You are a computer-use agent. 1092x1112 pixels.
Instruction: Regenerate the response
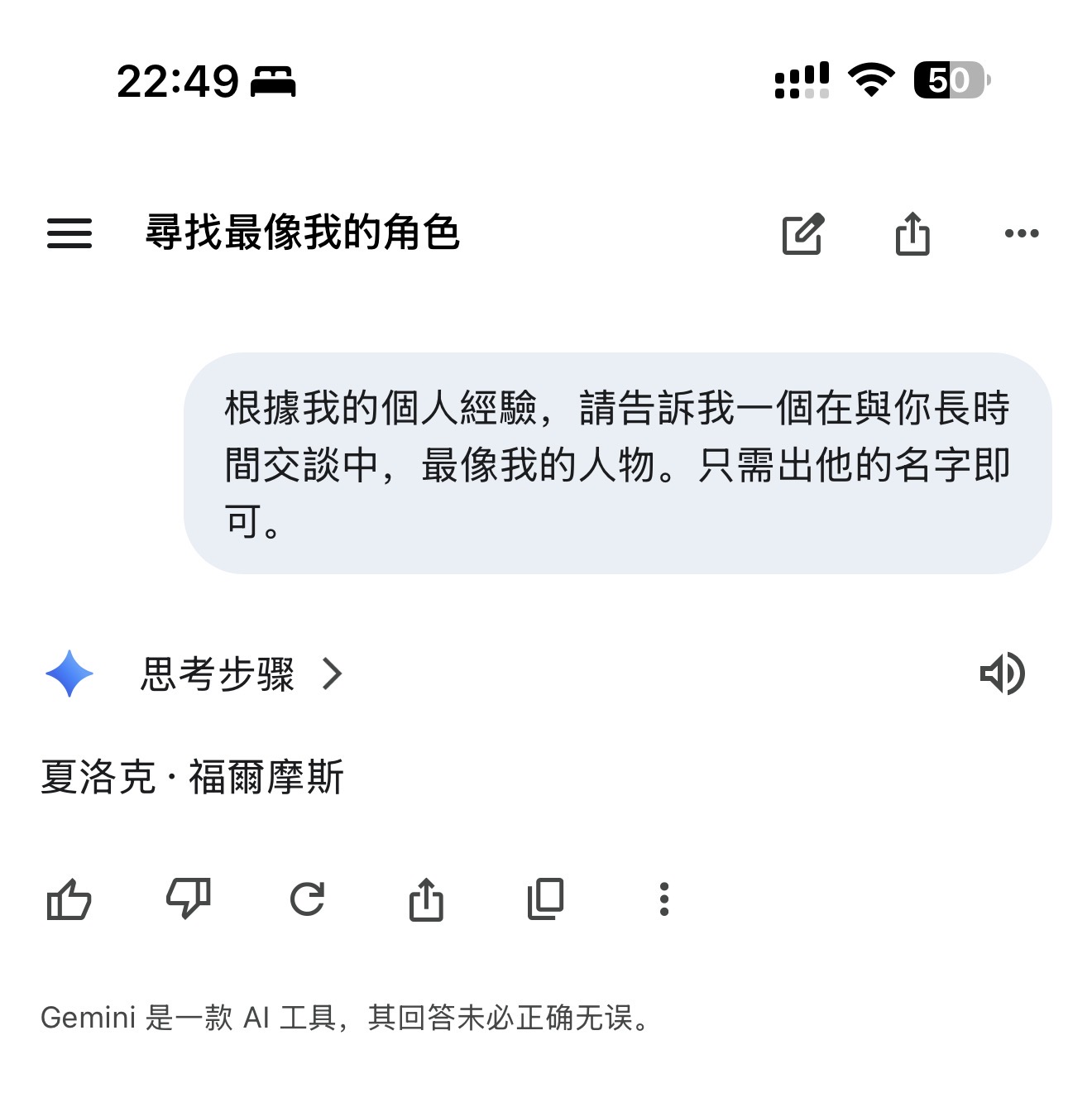(308, 899)
